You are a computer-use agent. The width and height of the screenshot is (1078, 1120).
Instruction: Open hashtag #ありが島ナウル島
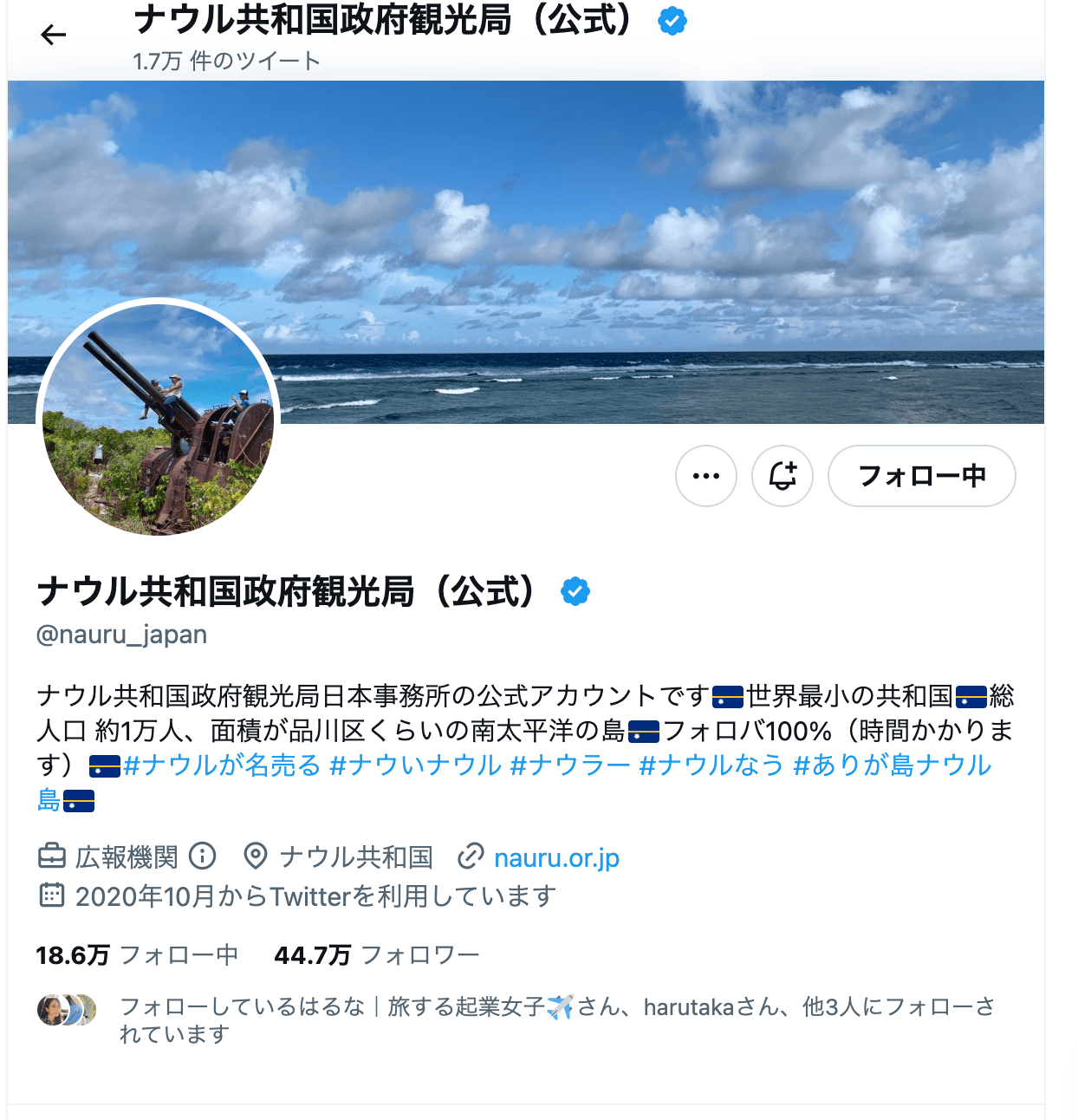tap(893, 765)
